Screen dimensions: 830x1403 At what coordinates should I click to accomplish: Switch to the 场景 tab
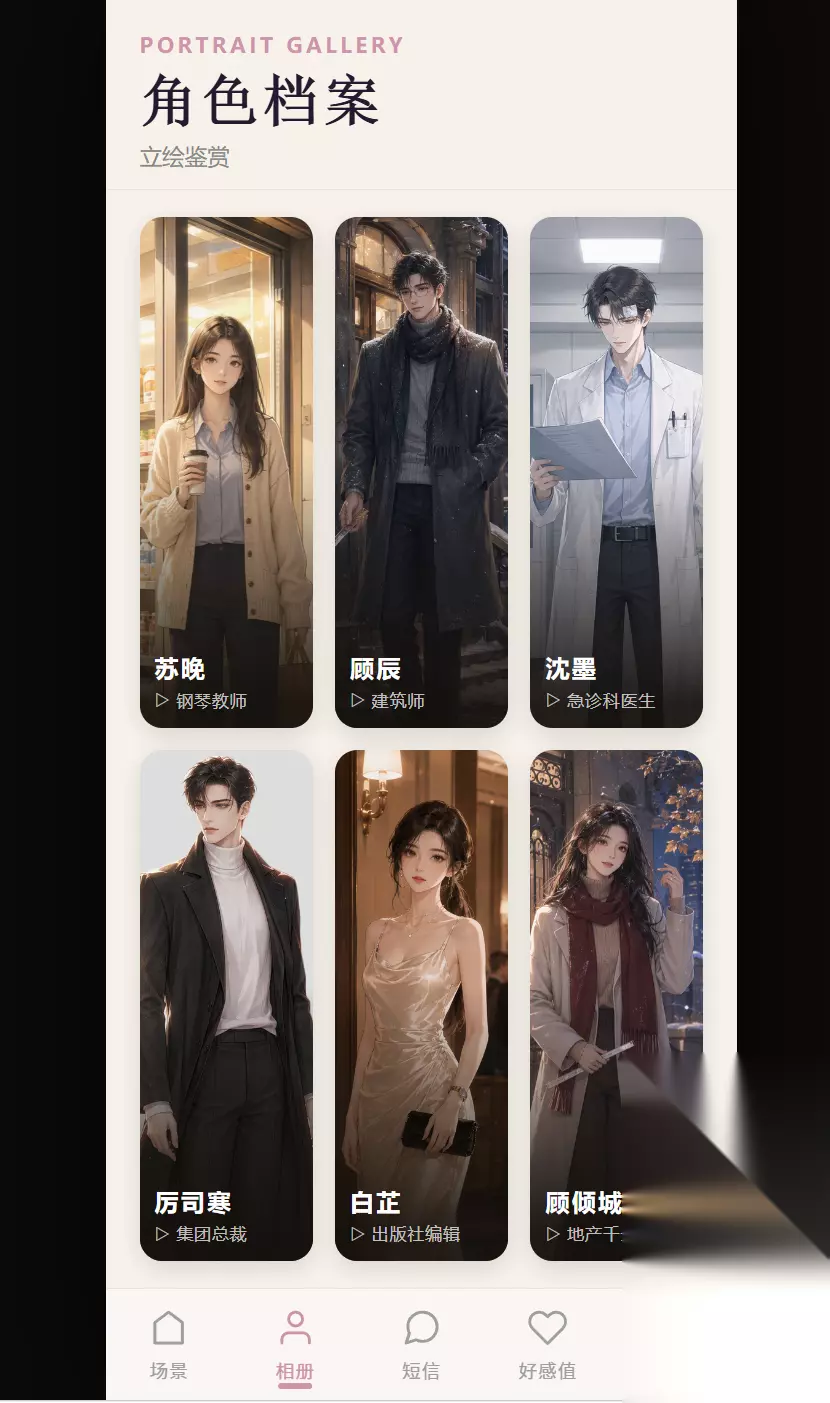[x=169, y=1345]
